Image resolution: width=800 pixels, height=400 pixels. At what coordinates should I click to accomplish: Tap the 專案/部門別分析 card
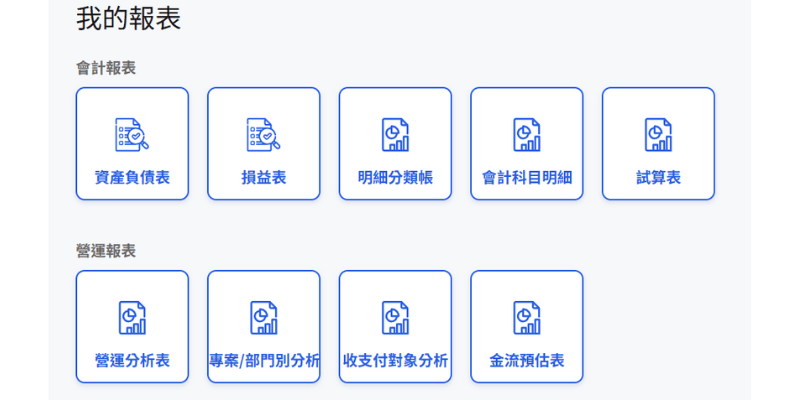pos(264,327)
